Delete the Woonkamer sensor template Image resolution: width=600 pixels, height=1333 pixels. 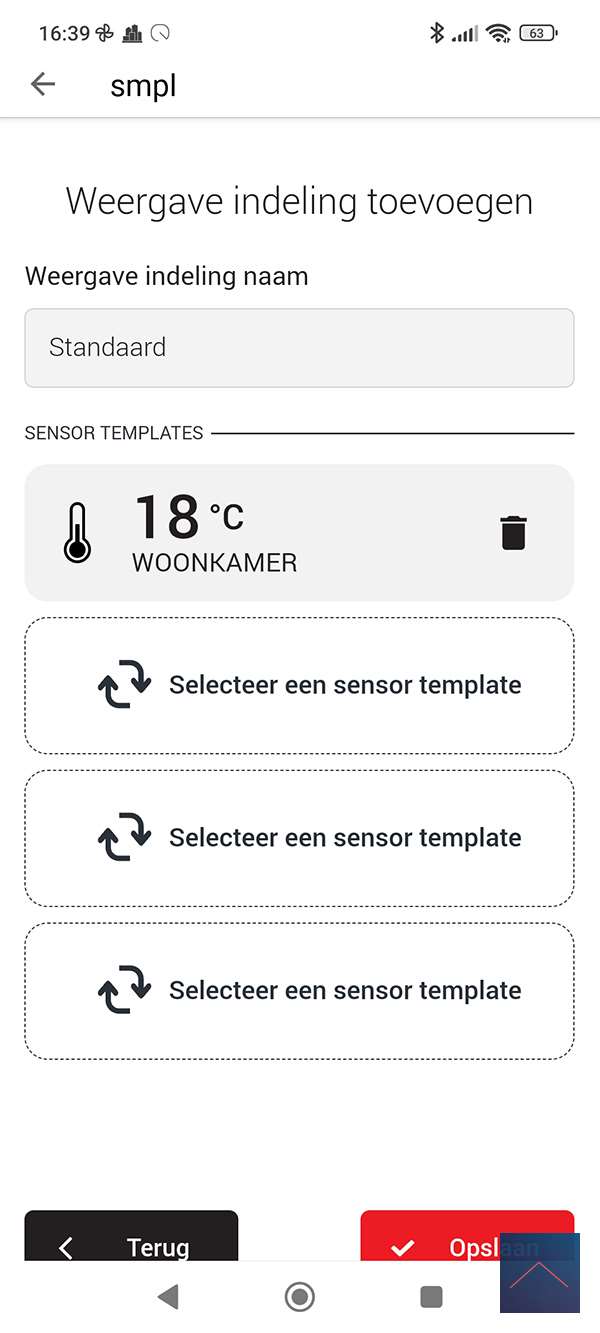513,533
